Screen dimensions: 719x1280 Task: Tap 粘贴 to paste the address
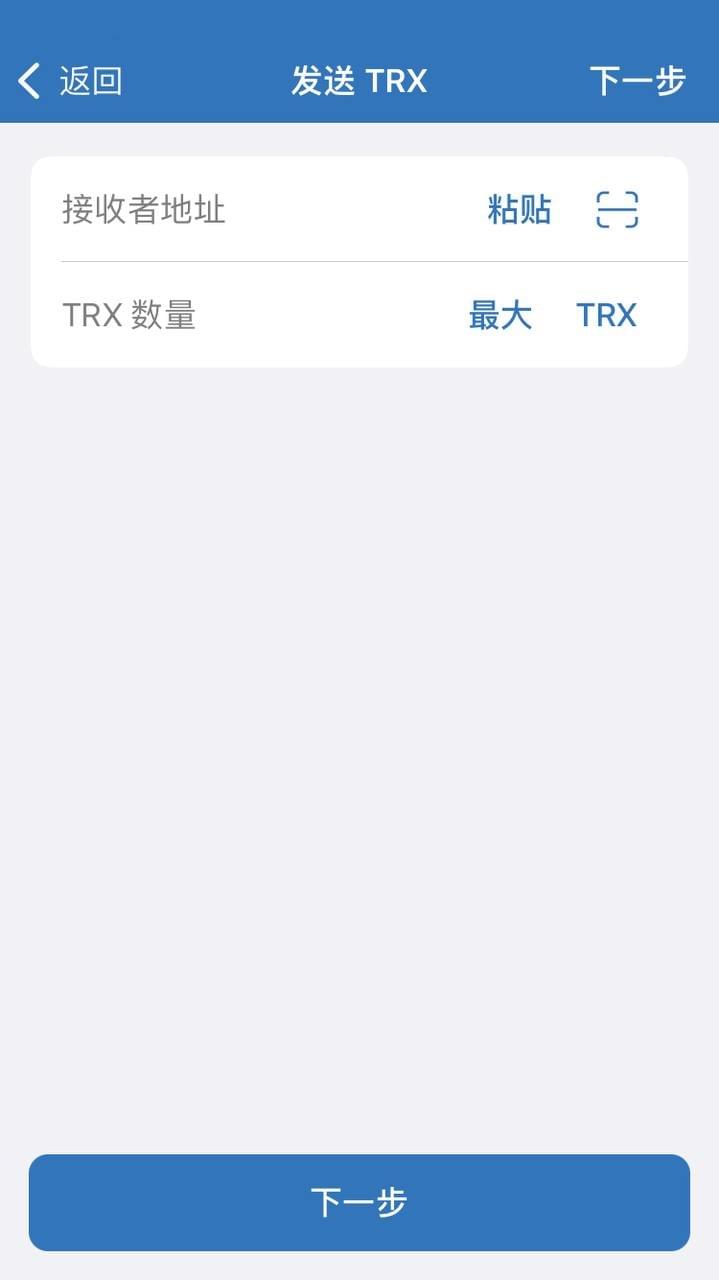pos(519,210)
